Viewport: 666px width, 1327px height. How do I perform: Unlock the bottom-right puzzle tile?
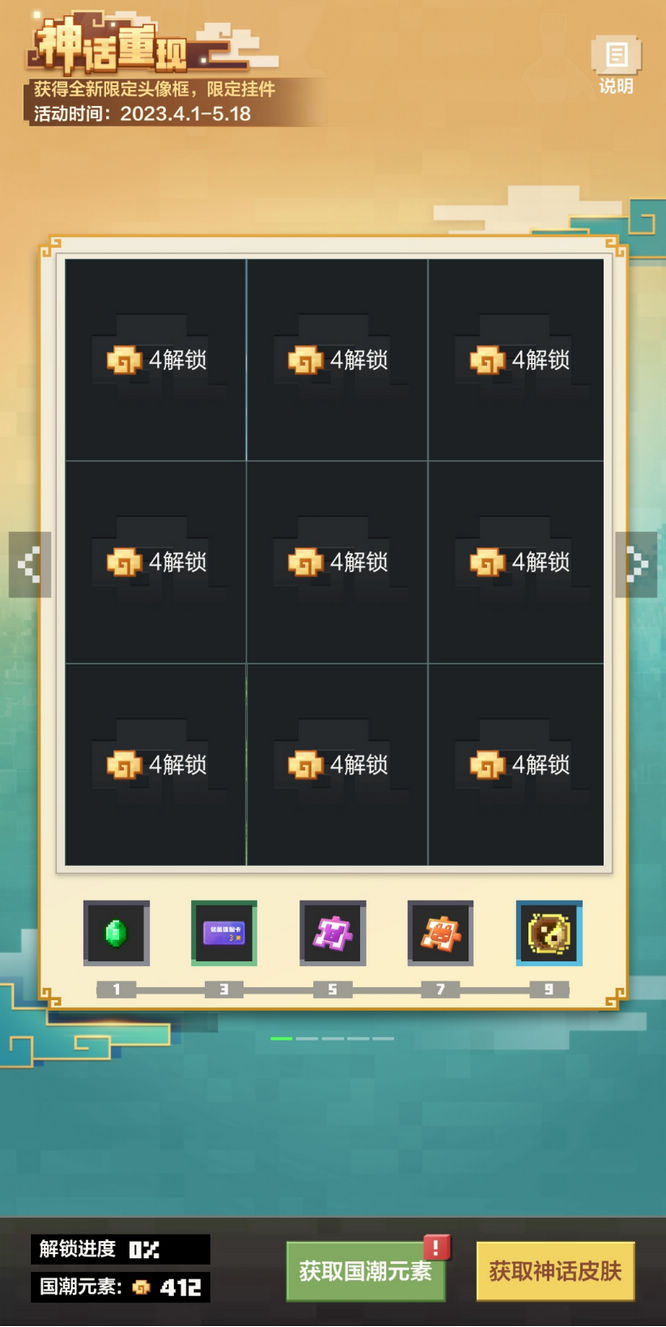point(517,765)
